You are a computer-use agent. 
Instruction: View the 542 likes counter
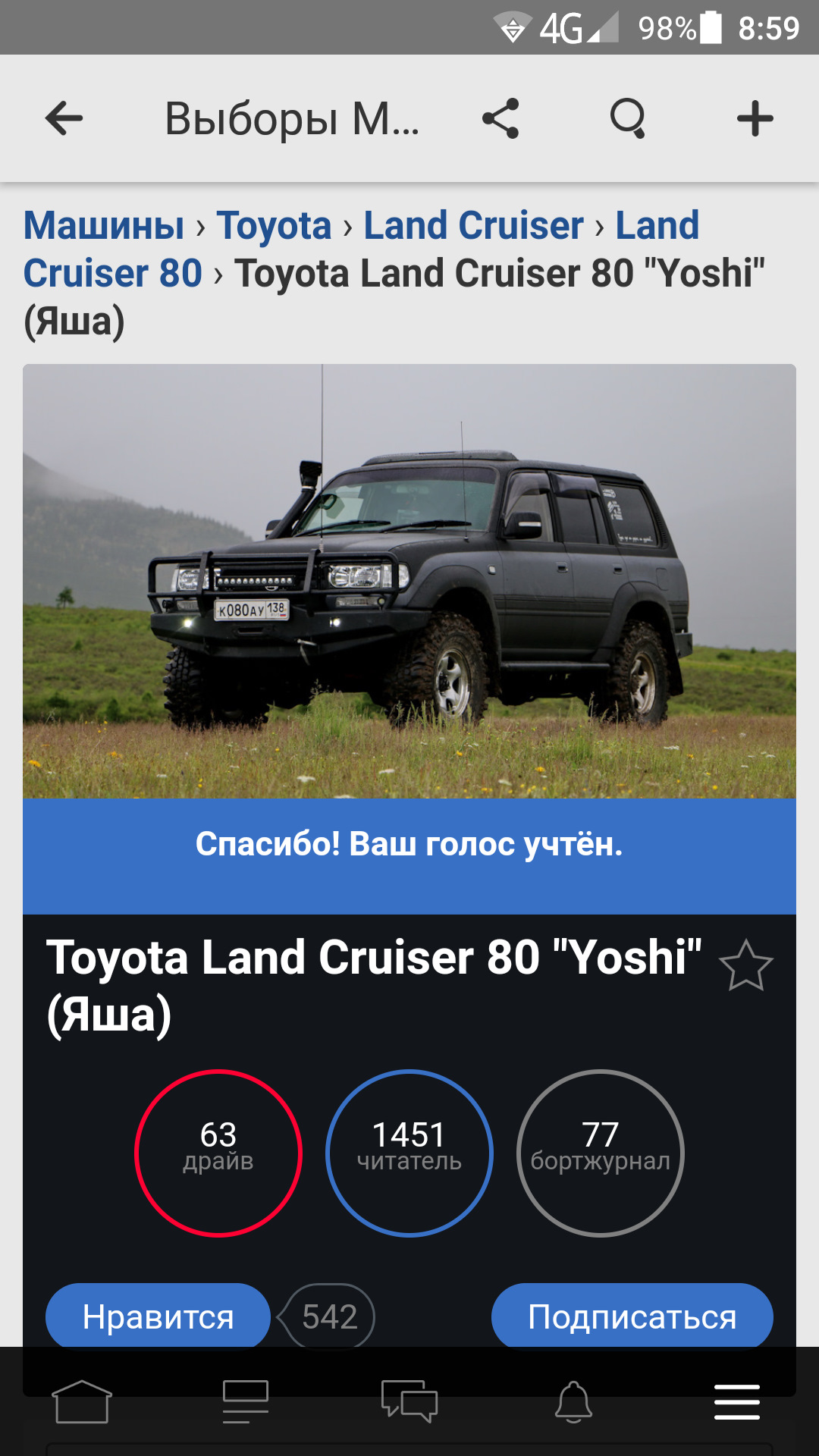tap(329, 1316)
